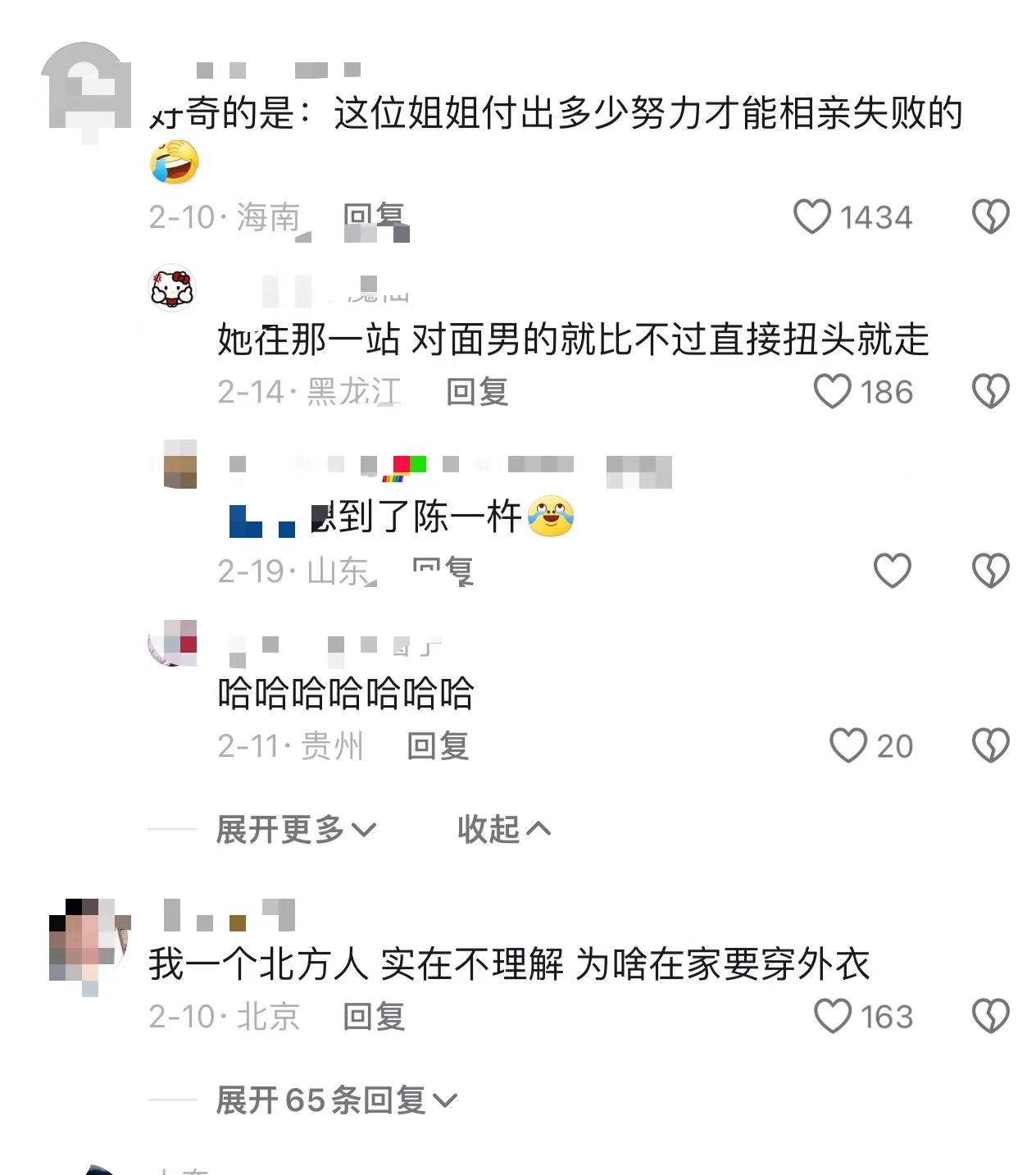Expand 展开65条回复
Image resolution: width=1036 pixels, height=1175 pixels.
click(336, 1100)
